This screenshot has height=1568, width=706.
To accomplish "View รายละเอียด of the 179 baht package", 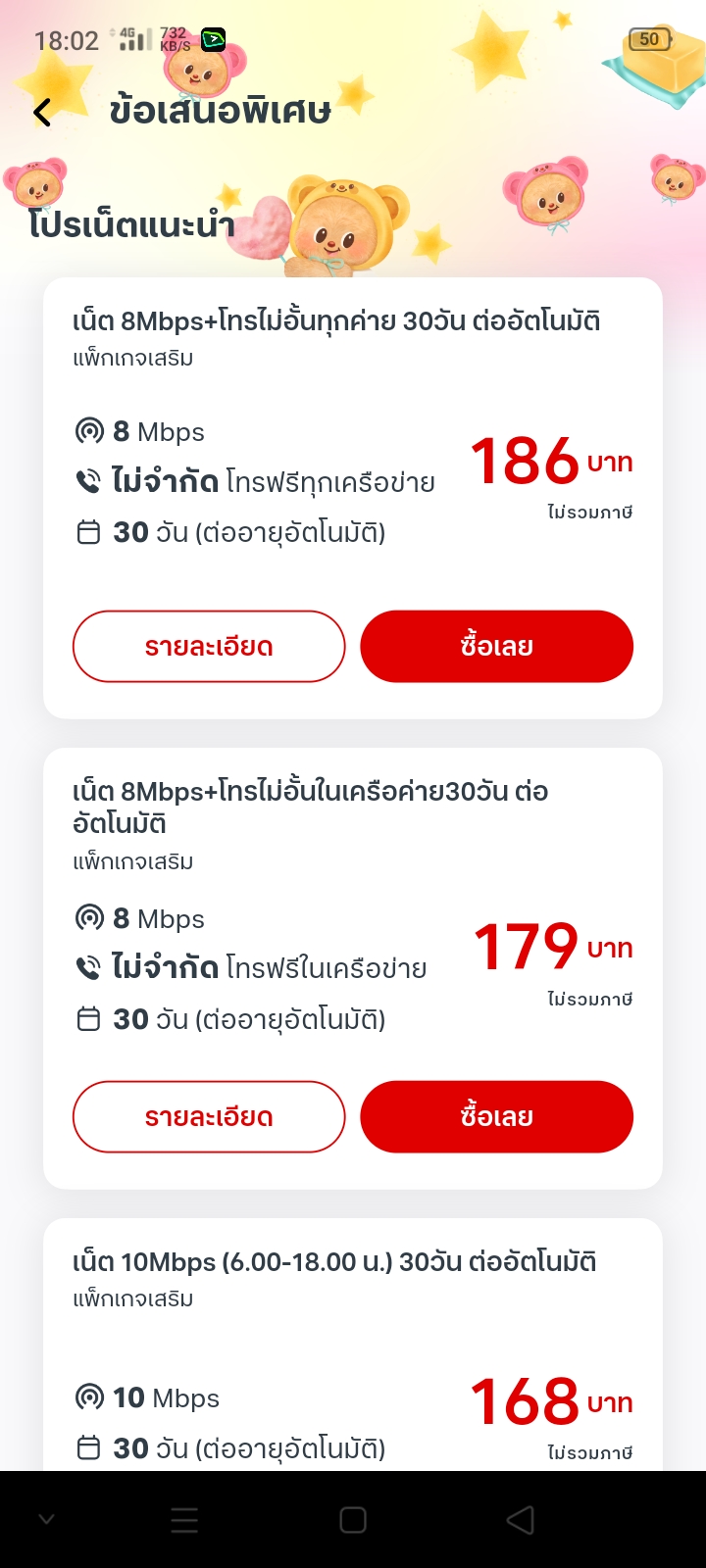I will (209, 1117).
